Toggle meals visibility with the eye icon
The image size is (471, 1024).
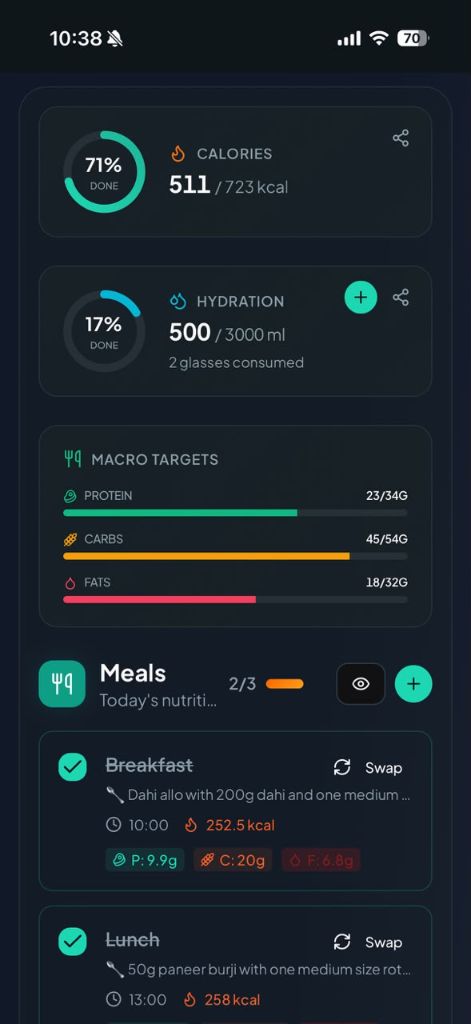tap(361, 684)
